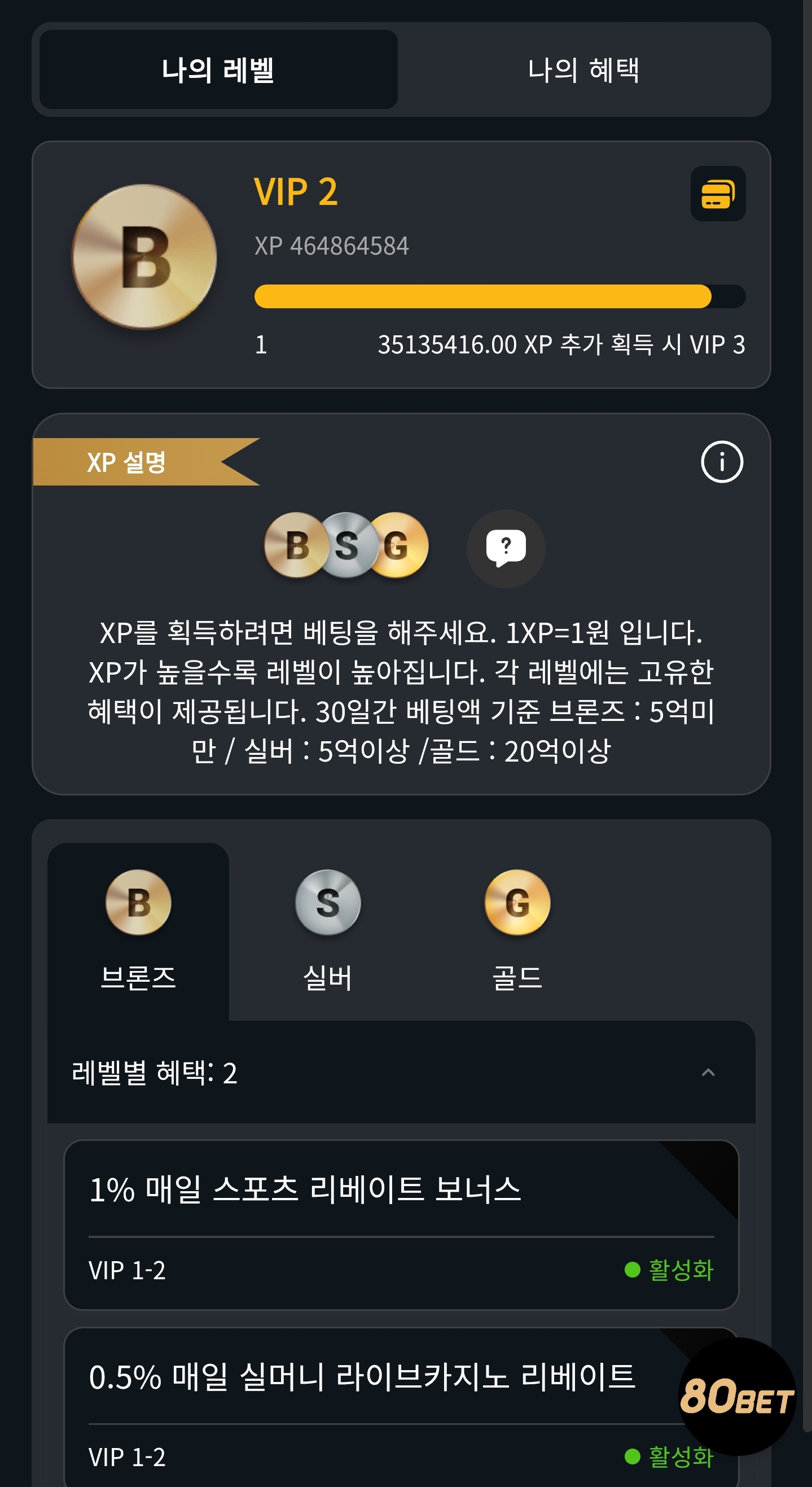Image resolution: width=812 pixels, height=1487 pixels.
Task: Switch to the 나의 혜택 tab
Action: coord(583,70)
